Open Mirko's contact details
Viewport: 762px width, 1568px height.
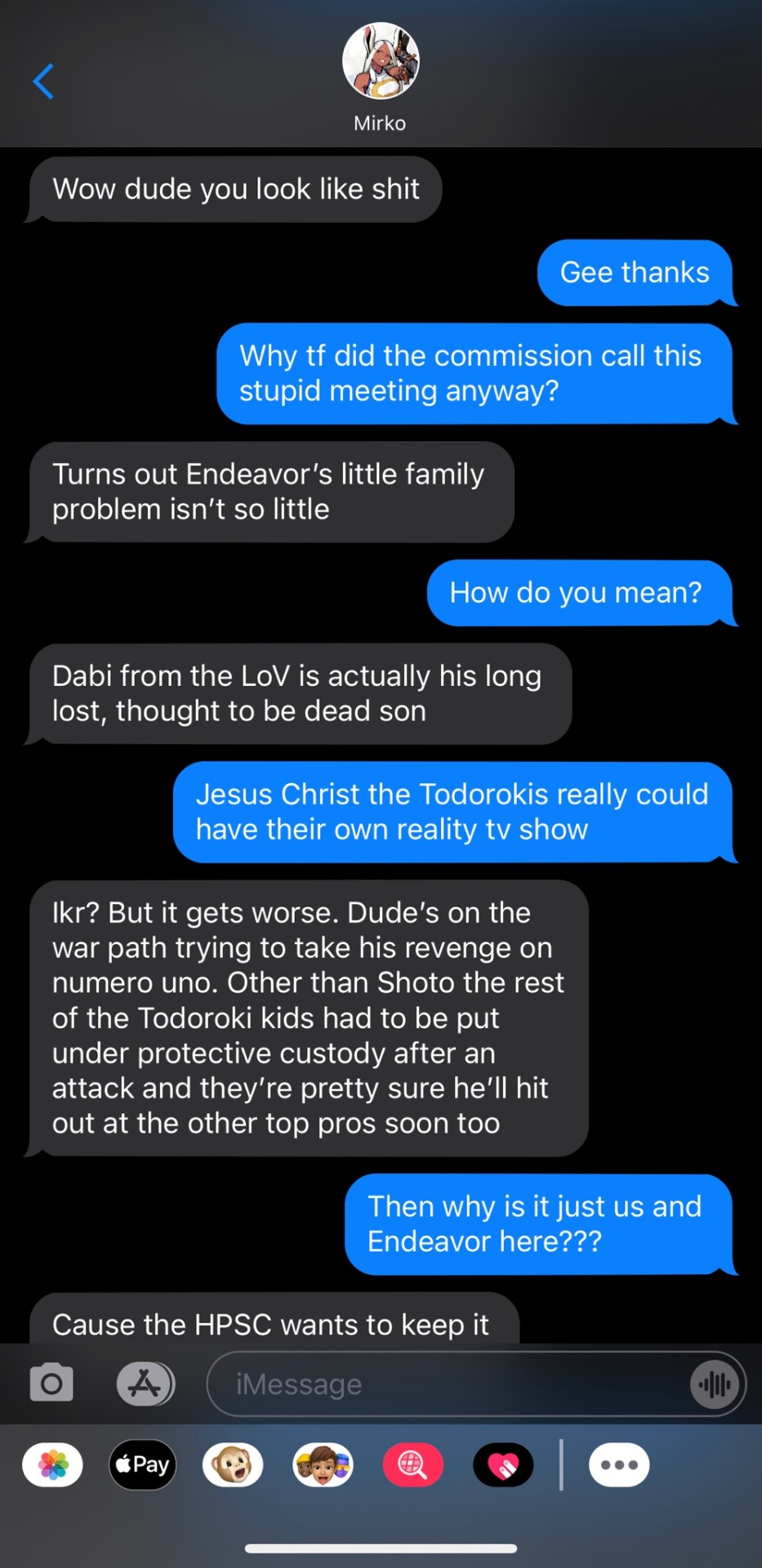tap(380, 77)
